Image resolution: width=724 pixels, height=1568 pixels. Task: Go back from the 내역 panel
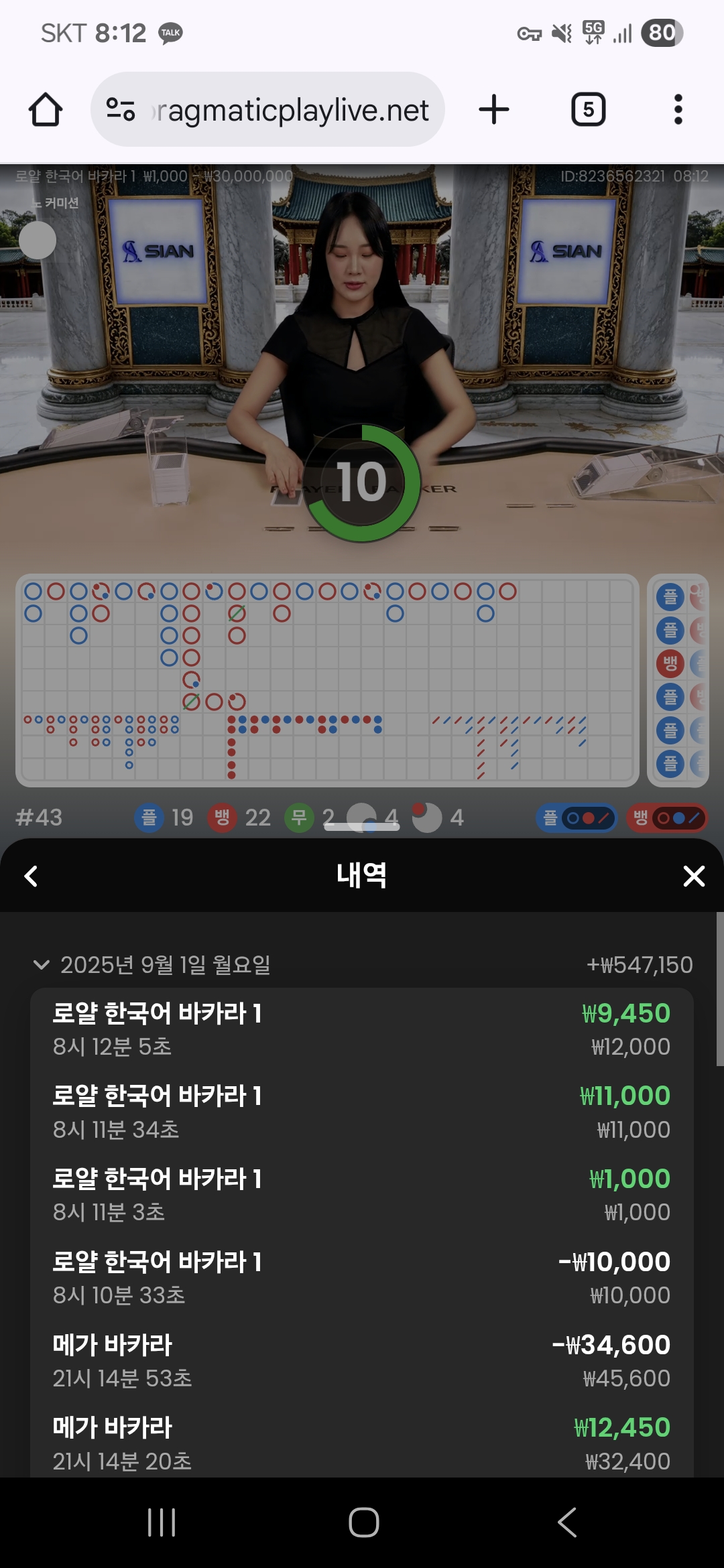pos(31,876)
